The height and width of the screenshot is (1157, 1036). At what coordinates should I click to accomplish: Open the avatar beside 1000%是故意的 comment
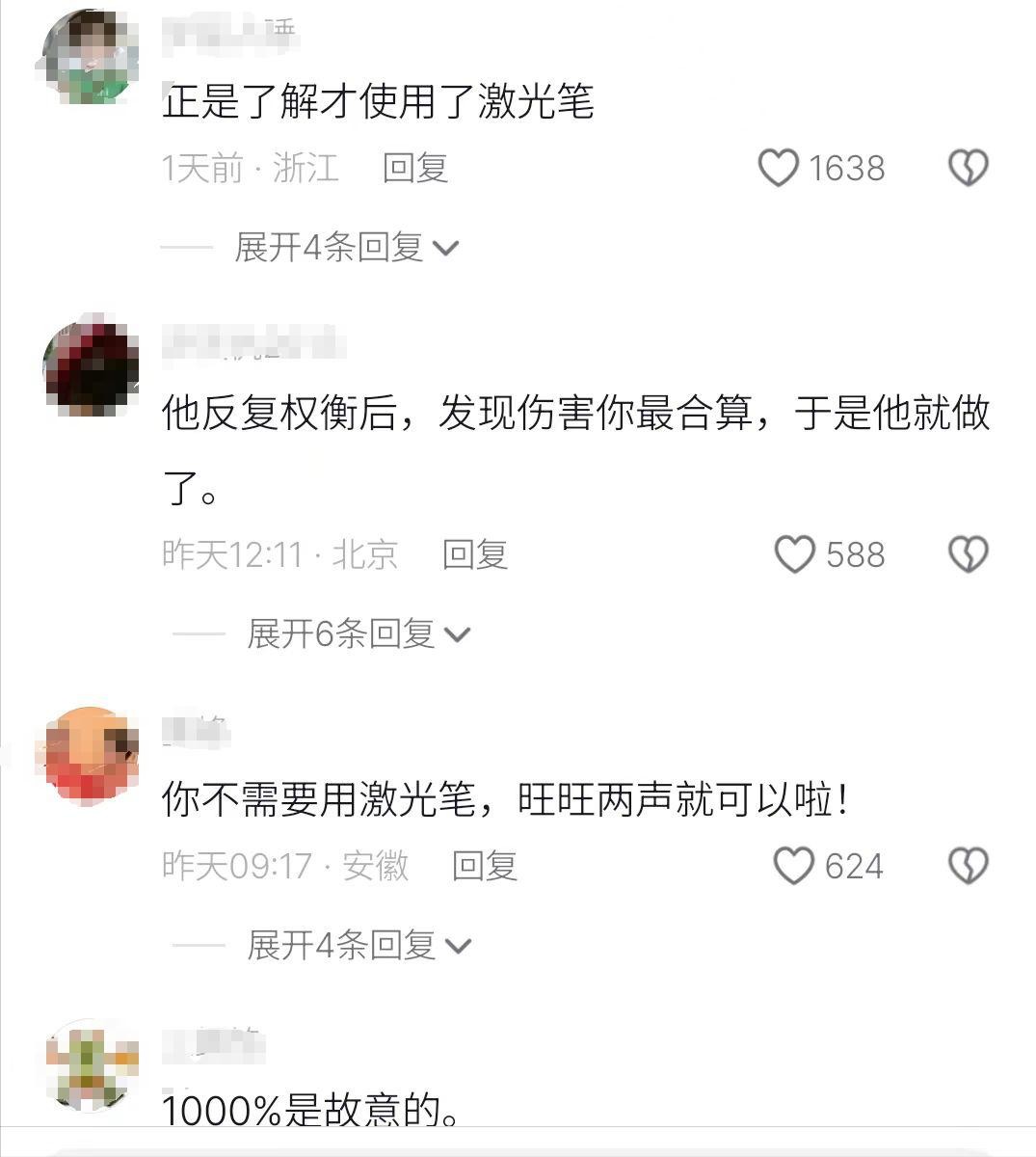91,1063
